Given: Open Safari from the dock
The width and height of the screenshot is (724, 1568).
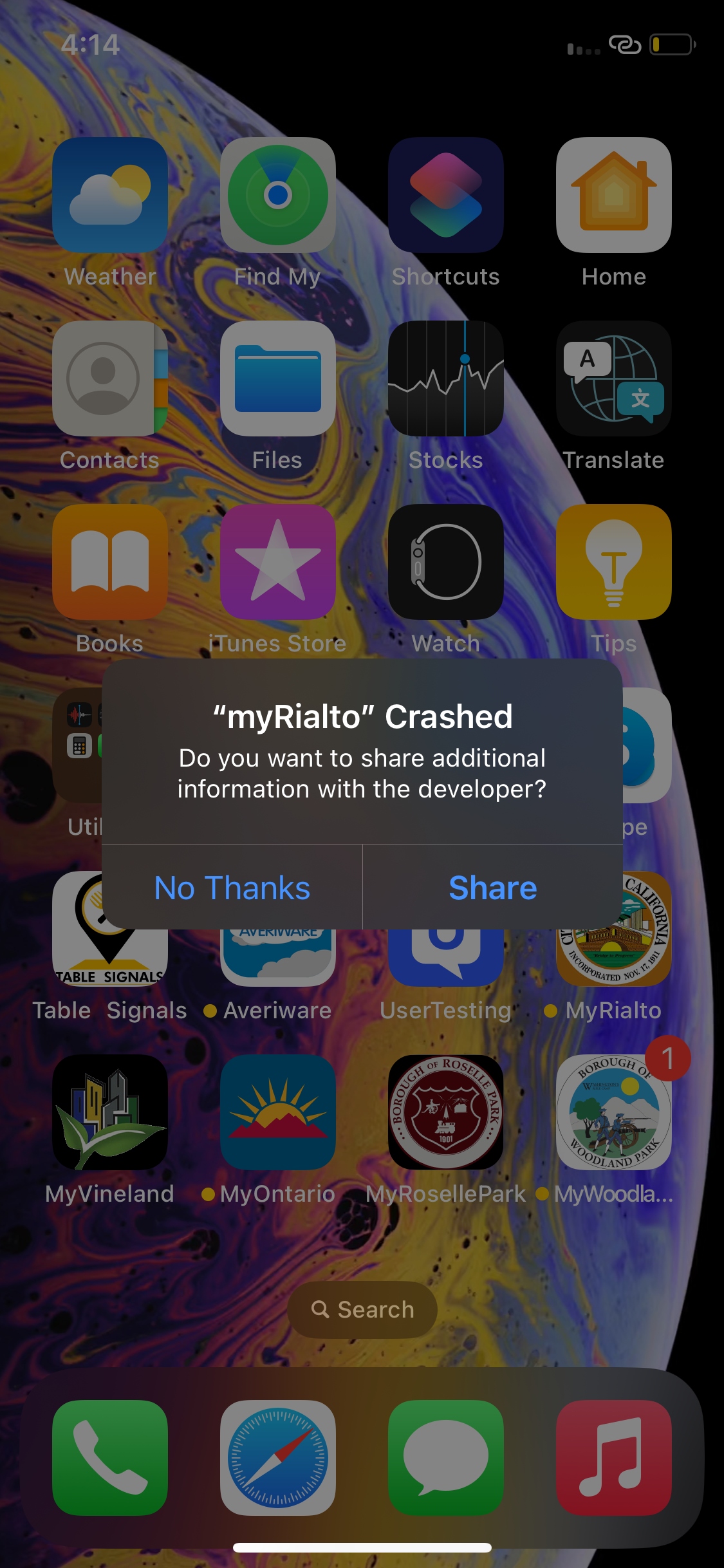Looking at the screenshot, I should coord(278,1458).
